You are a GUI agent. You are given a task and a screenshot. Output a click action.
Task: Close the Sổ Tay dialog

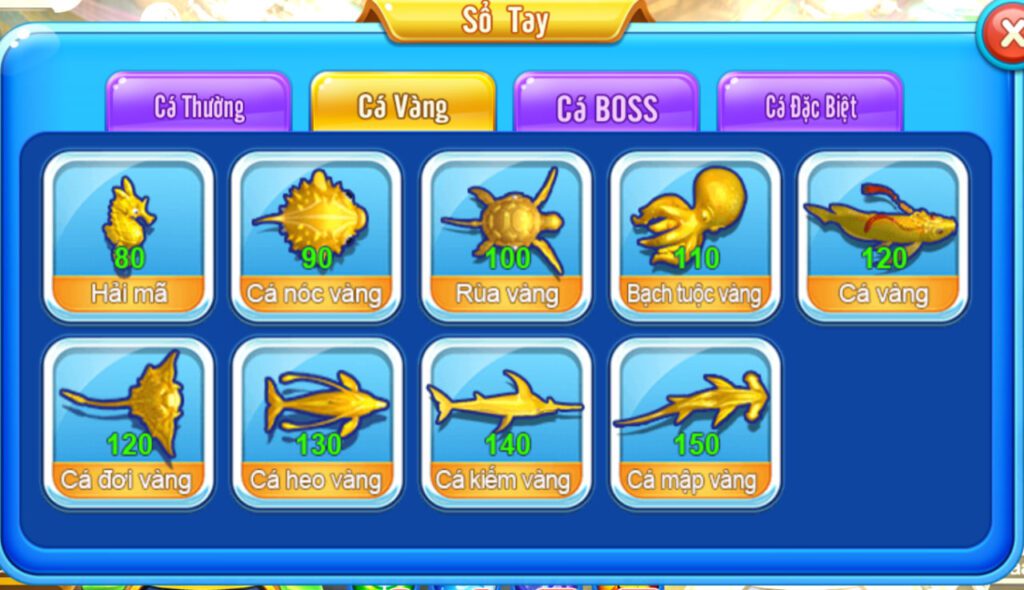click(x=1003, y=34)
